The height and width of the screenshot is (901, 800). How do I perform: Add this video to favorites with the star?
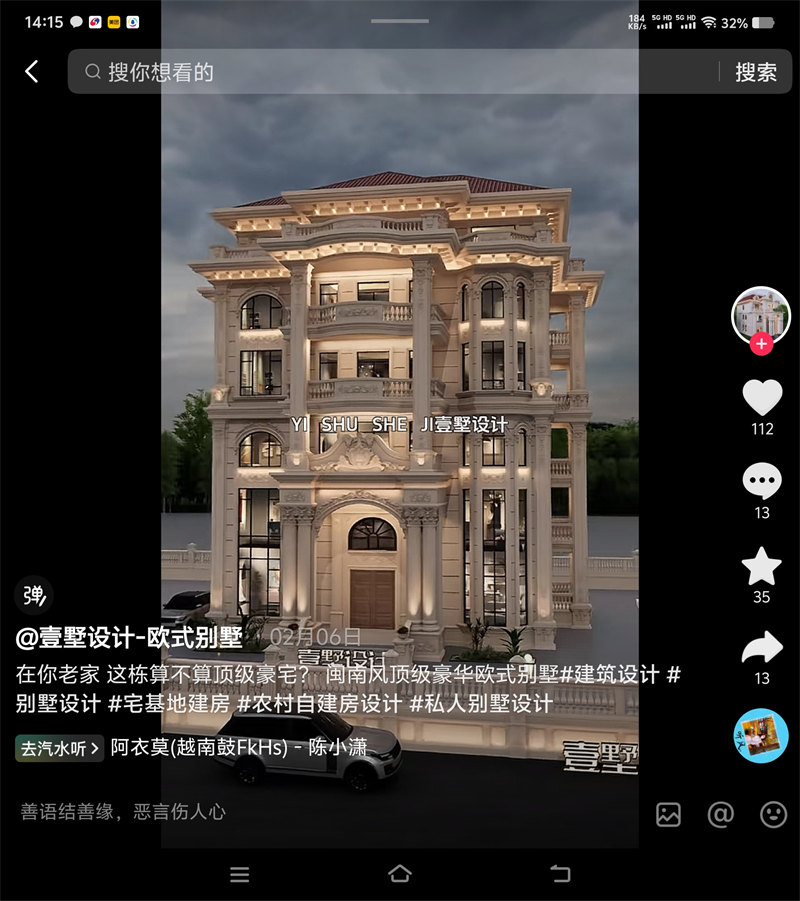pyautogui.click(x=762, y=566)
